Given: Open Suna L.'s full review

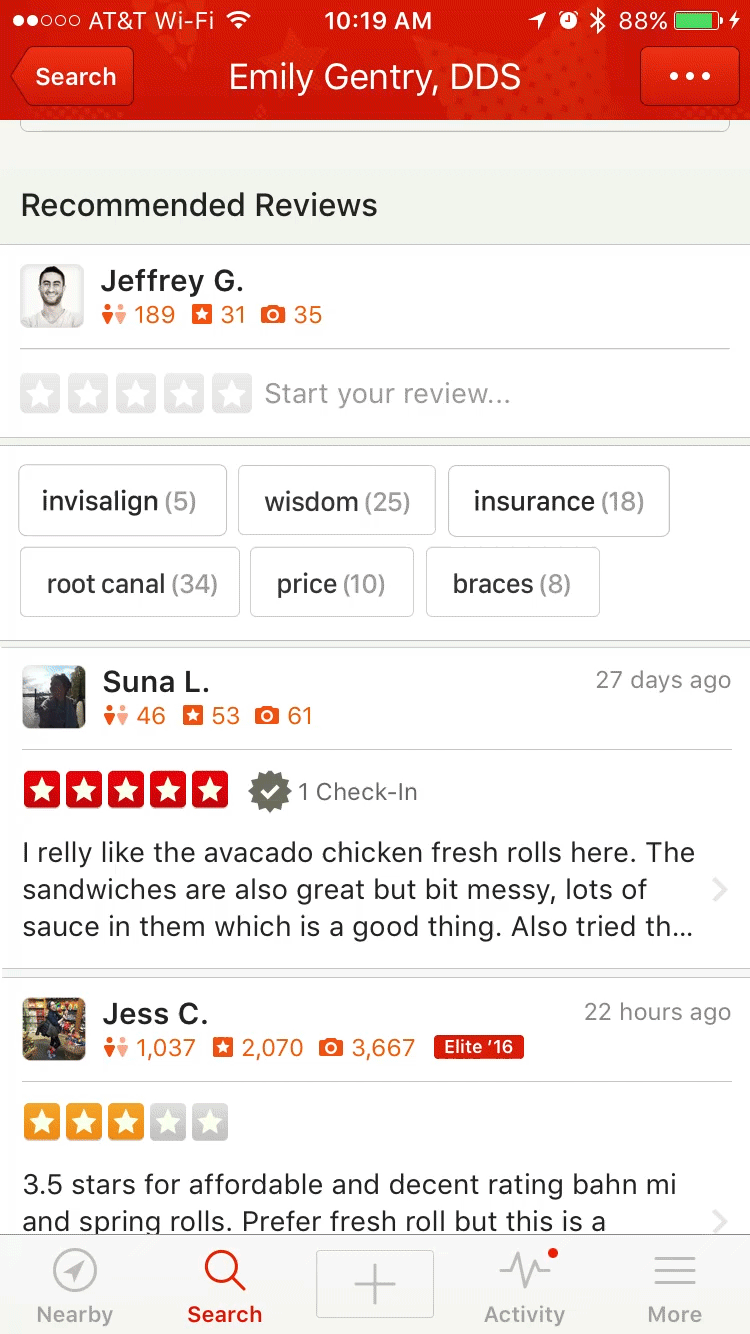Looking at the screenshot, I should tap(360, 889).
